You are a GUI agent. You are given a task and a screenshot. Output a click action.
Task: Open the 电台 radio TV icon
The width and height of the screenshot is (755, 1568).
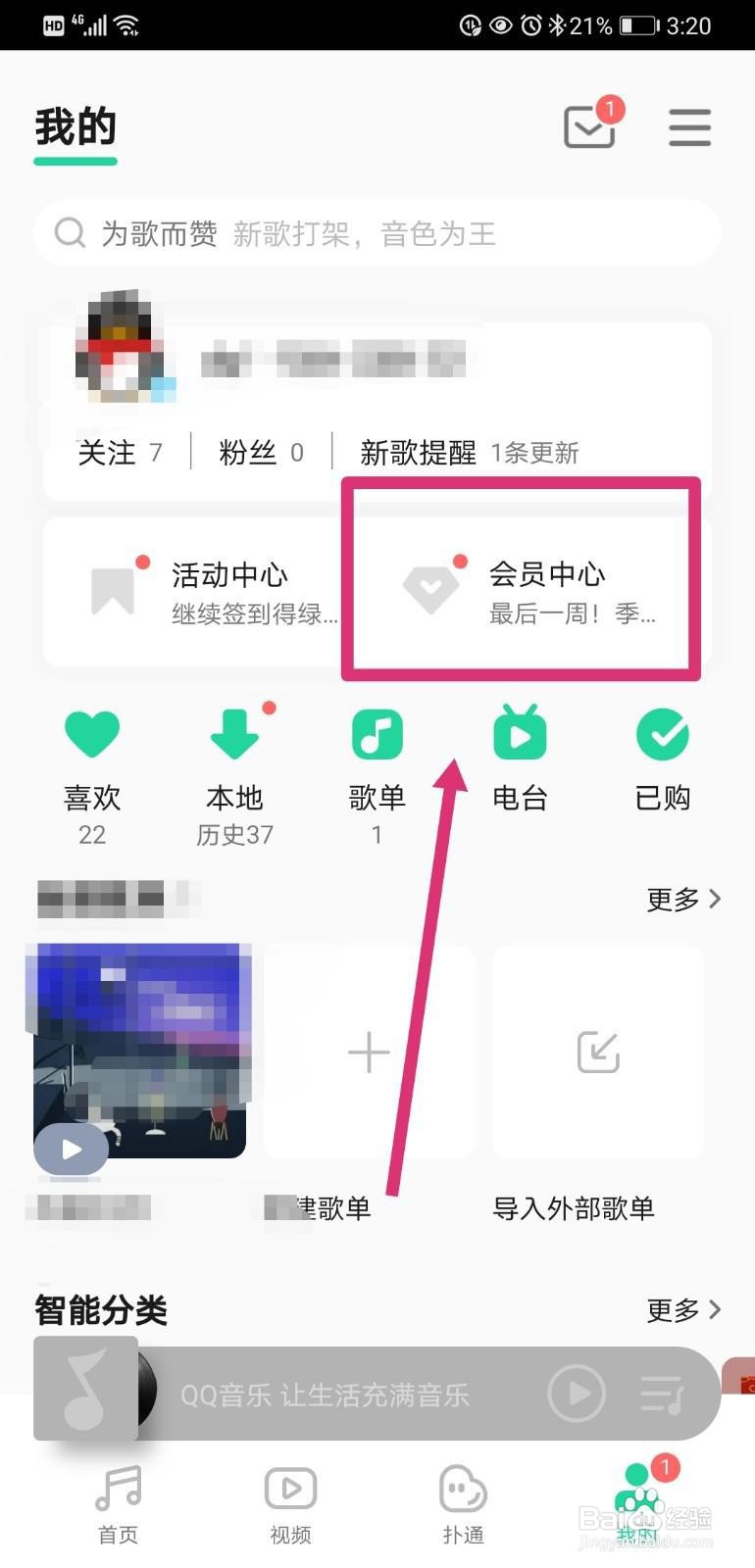[x=520, y=733]
